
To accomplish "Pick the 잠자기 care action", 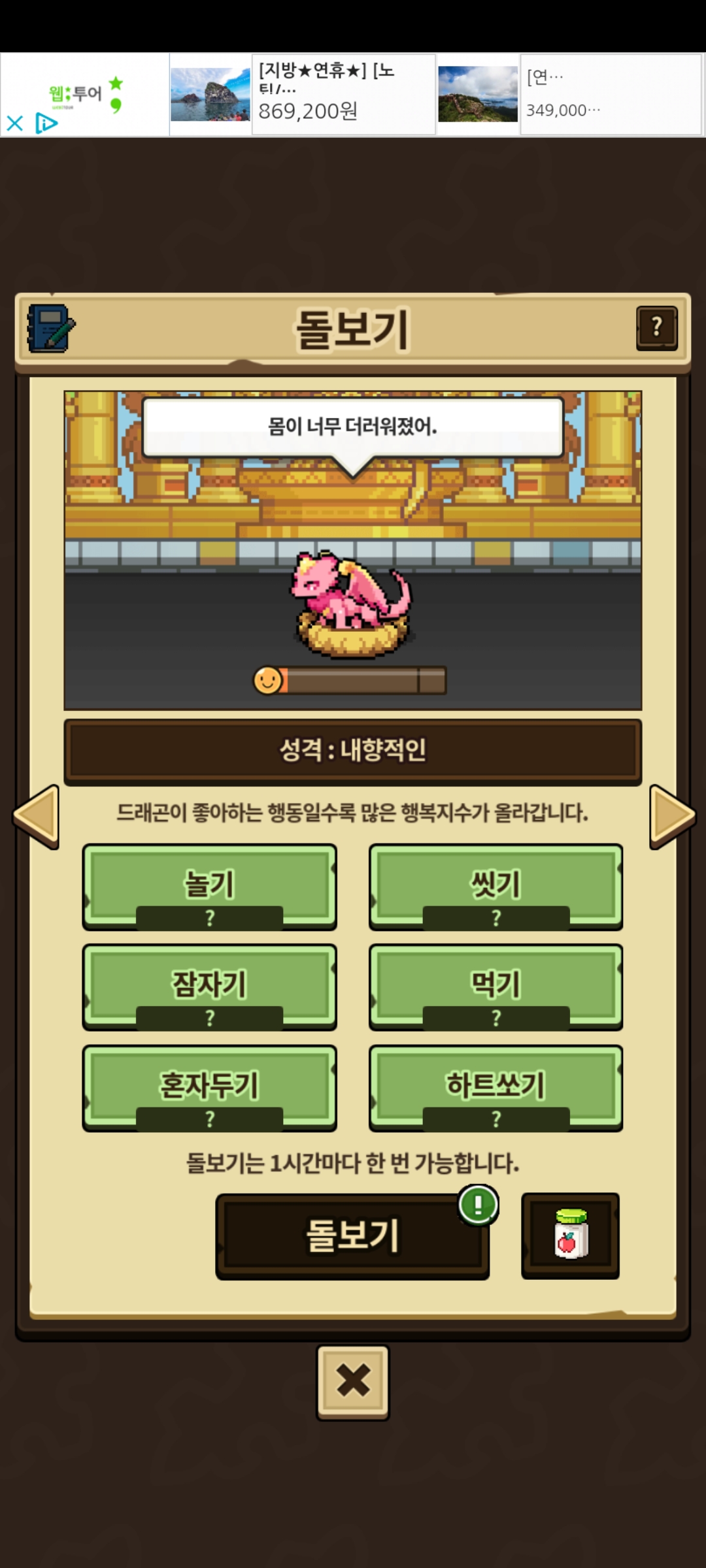I will (x=209, y=987).
